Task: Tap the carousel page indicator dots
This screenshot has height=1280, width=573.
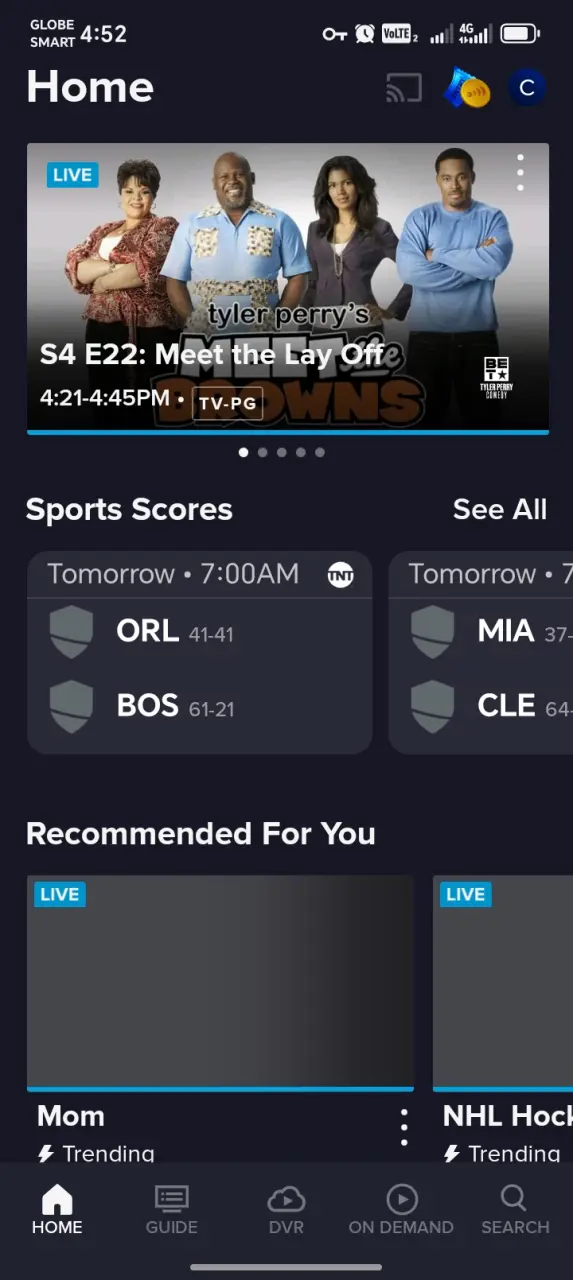Action: 282,452
